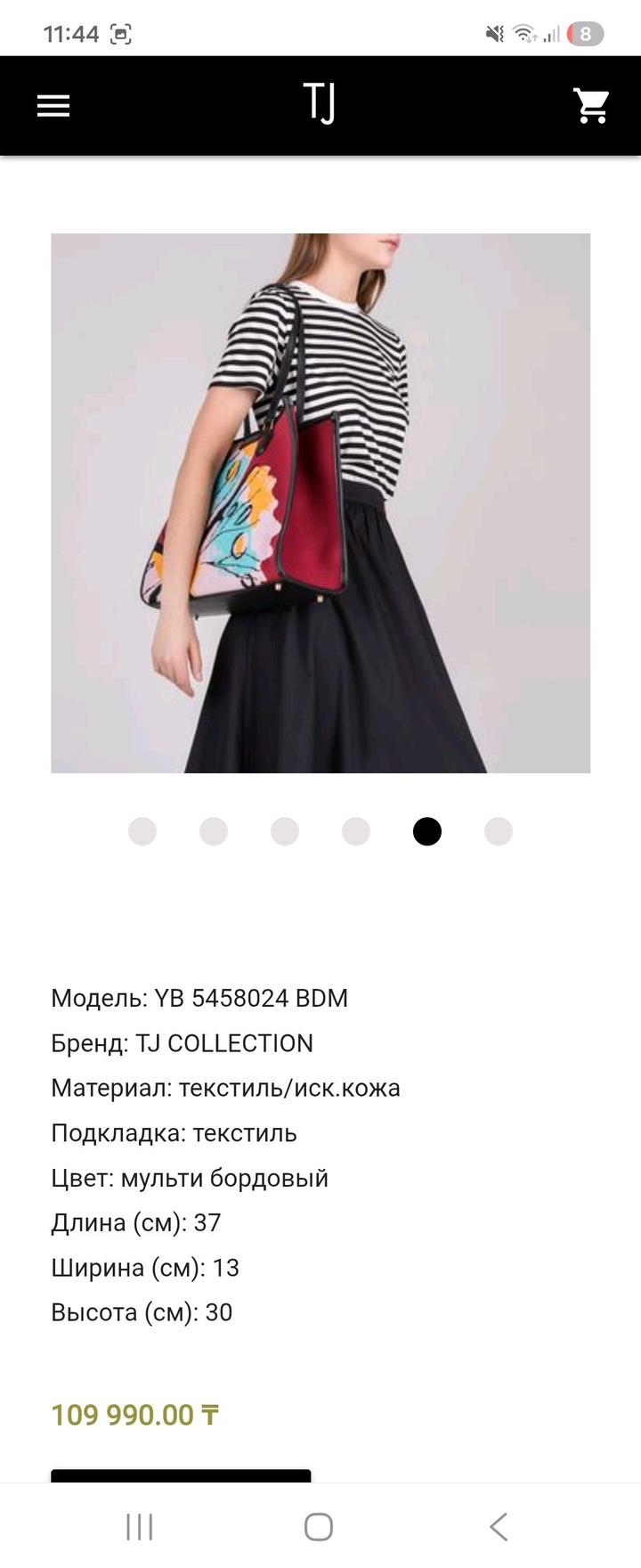This screenshot has height=1568, width=641.
Task: Return to the phone's home screen
Action: click(319, 1526)
